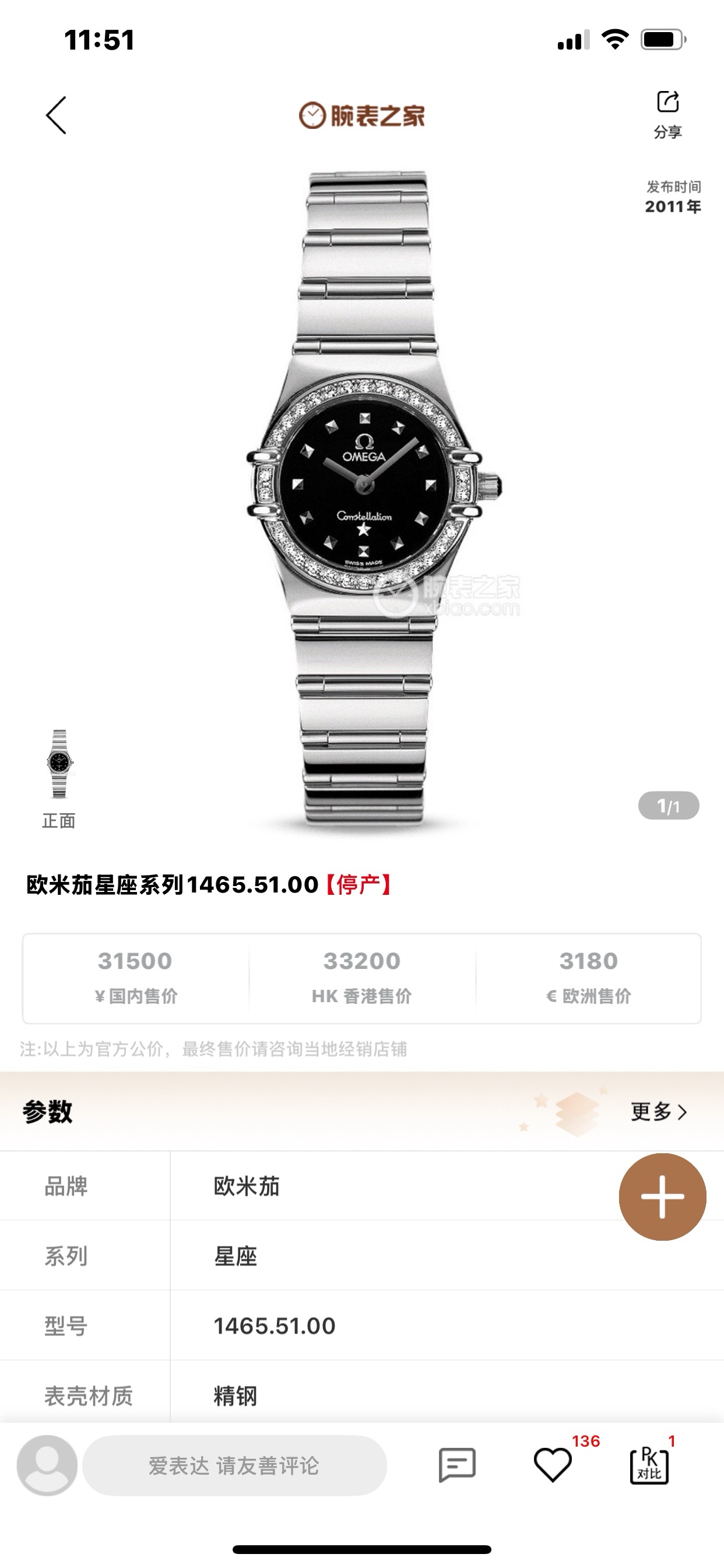View the comments via the speech-bubble icon
Screen dimensions: 724x1568
457,1465
